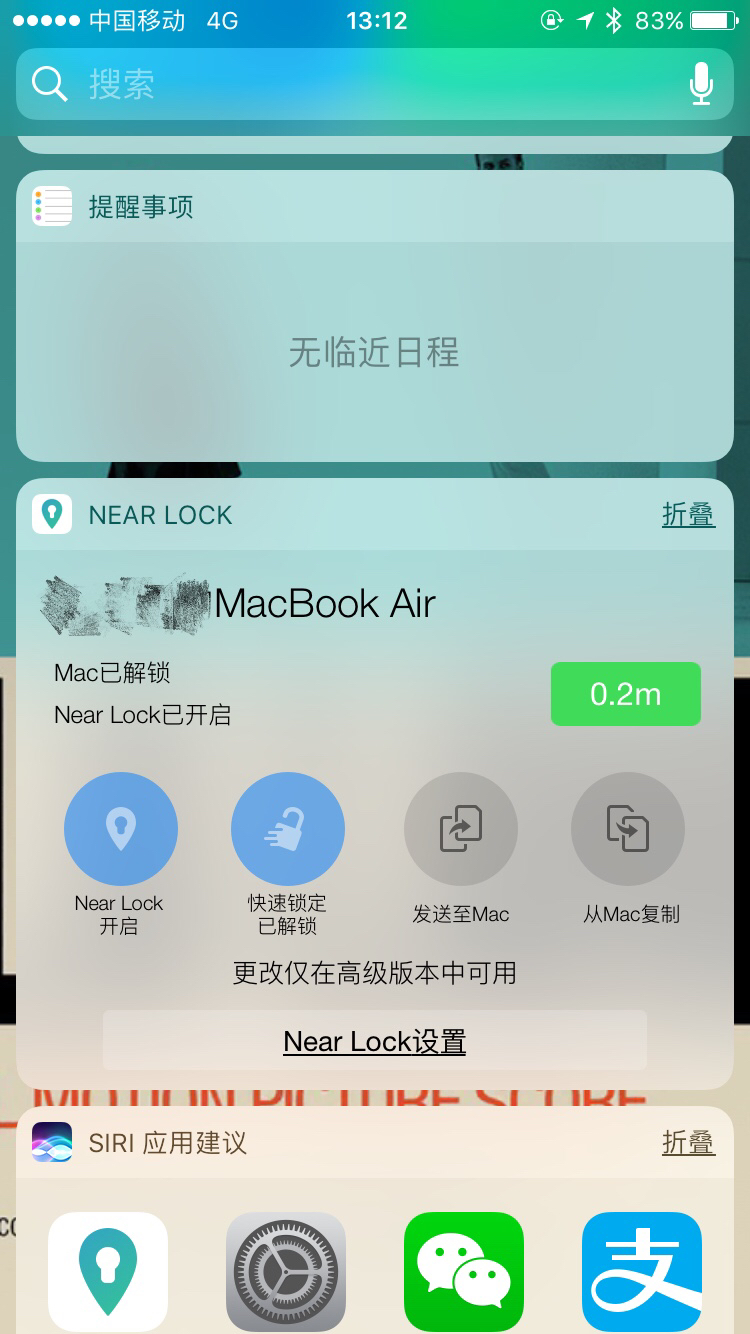Image resolution: width=750 pixels, height=1334 pixels.
Task: Collapse the SIRI 应用建议 widget via 折叠
Action: click(x=687, y=1143)
